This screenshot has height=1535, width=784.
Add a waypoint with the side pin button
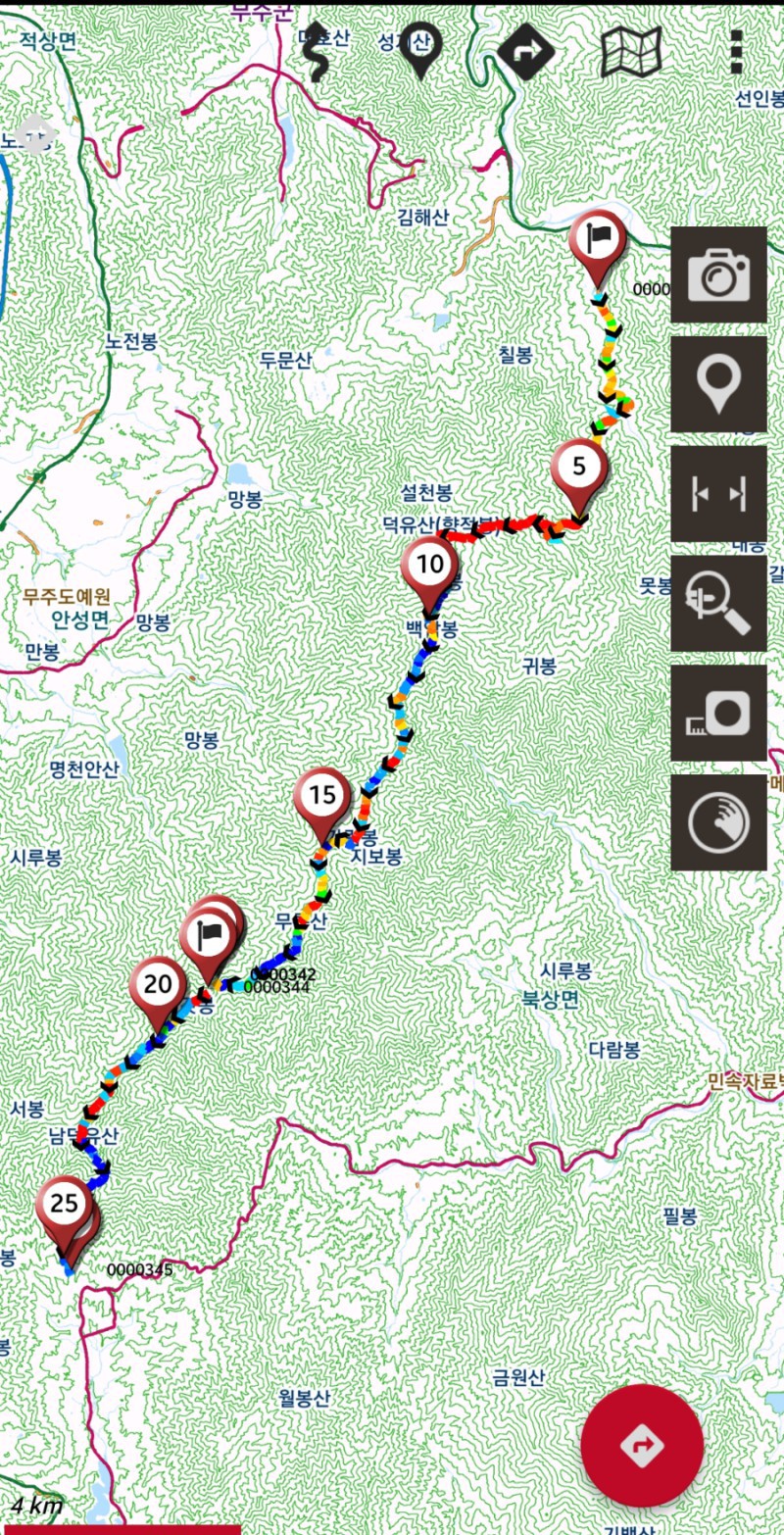click(x=718, y=385)
